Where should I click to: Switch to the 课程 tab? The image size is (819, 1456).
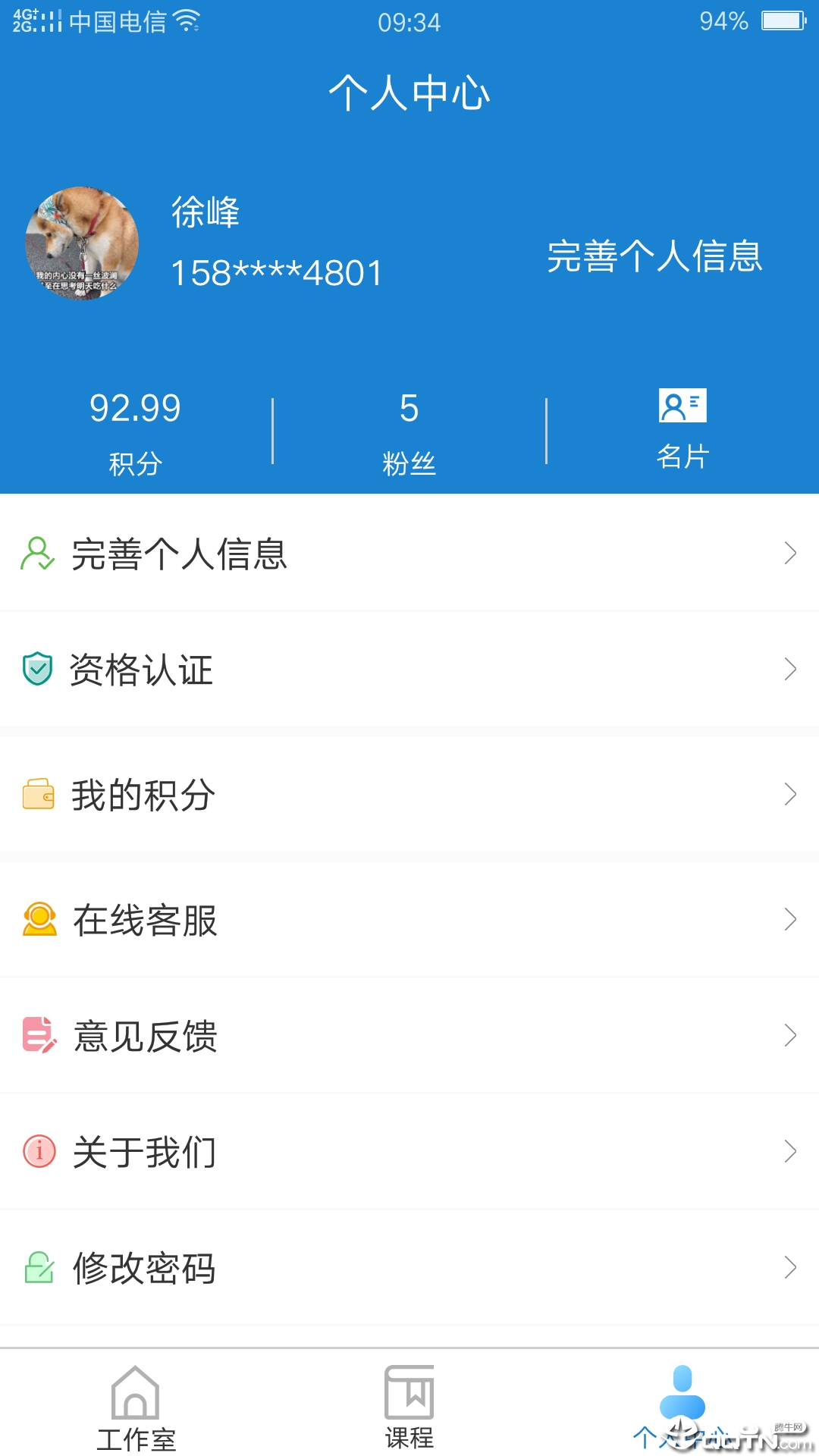(x=409, y=1407)
